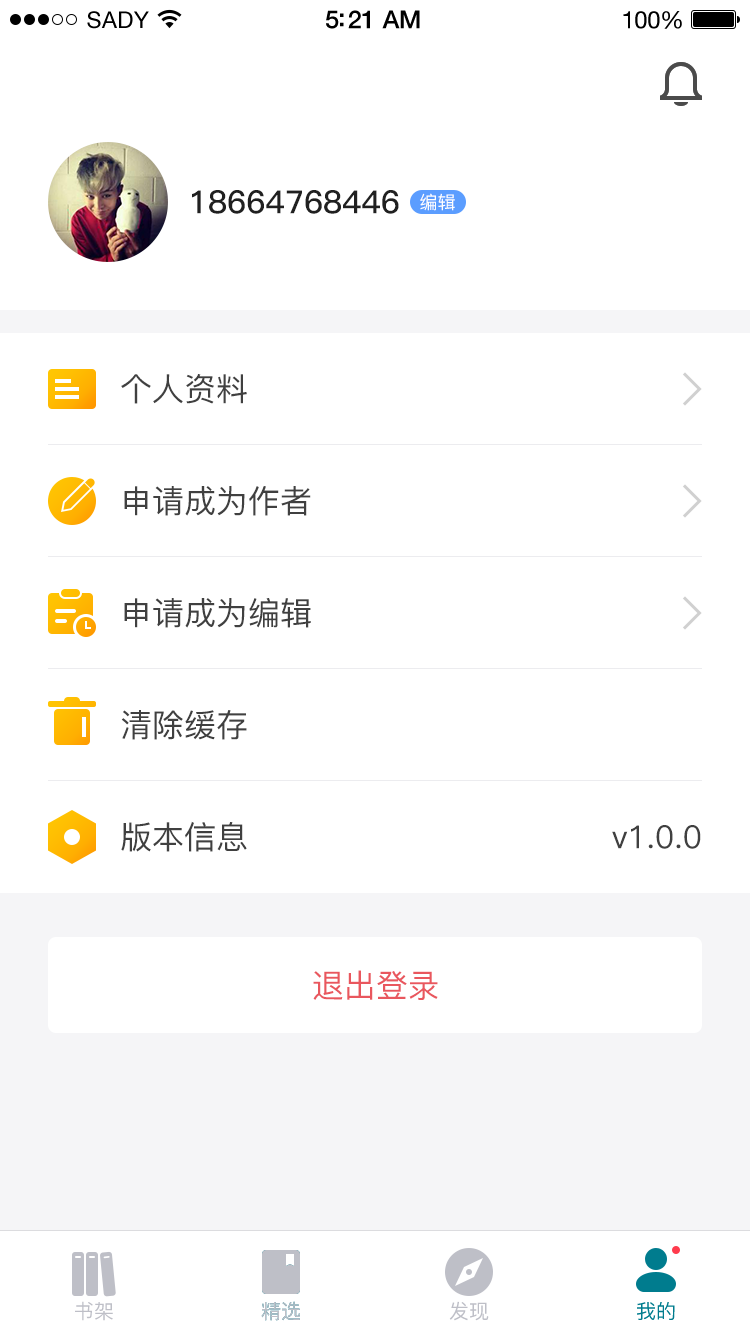
Task: Select 申请成为作者 row
Action: 375,501
